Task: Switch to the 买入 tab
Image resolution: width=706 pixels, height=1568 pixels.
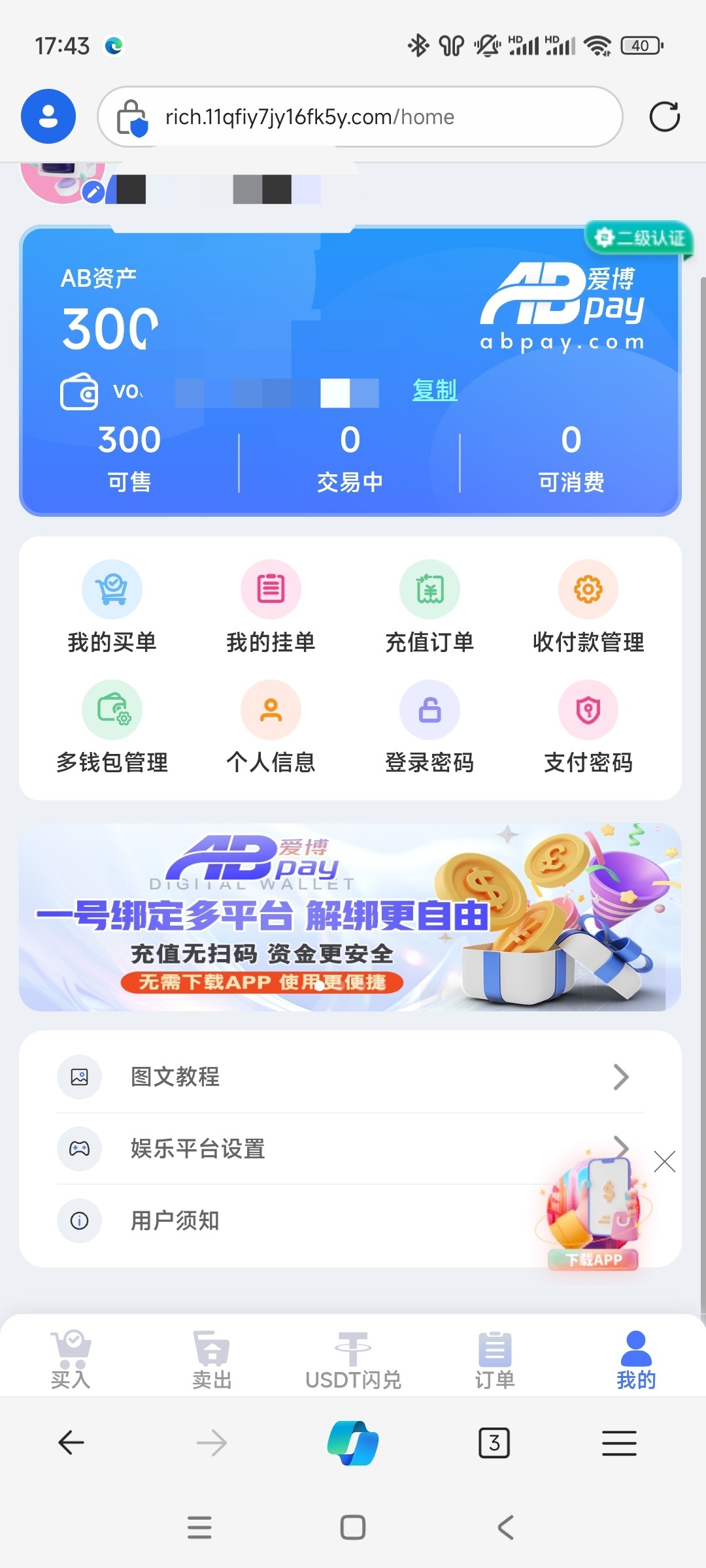Action: [x=71, y=1359]
